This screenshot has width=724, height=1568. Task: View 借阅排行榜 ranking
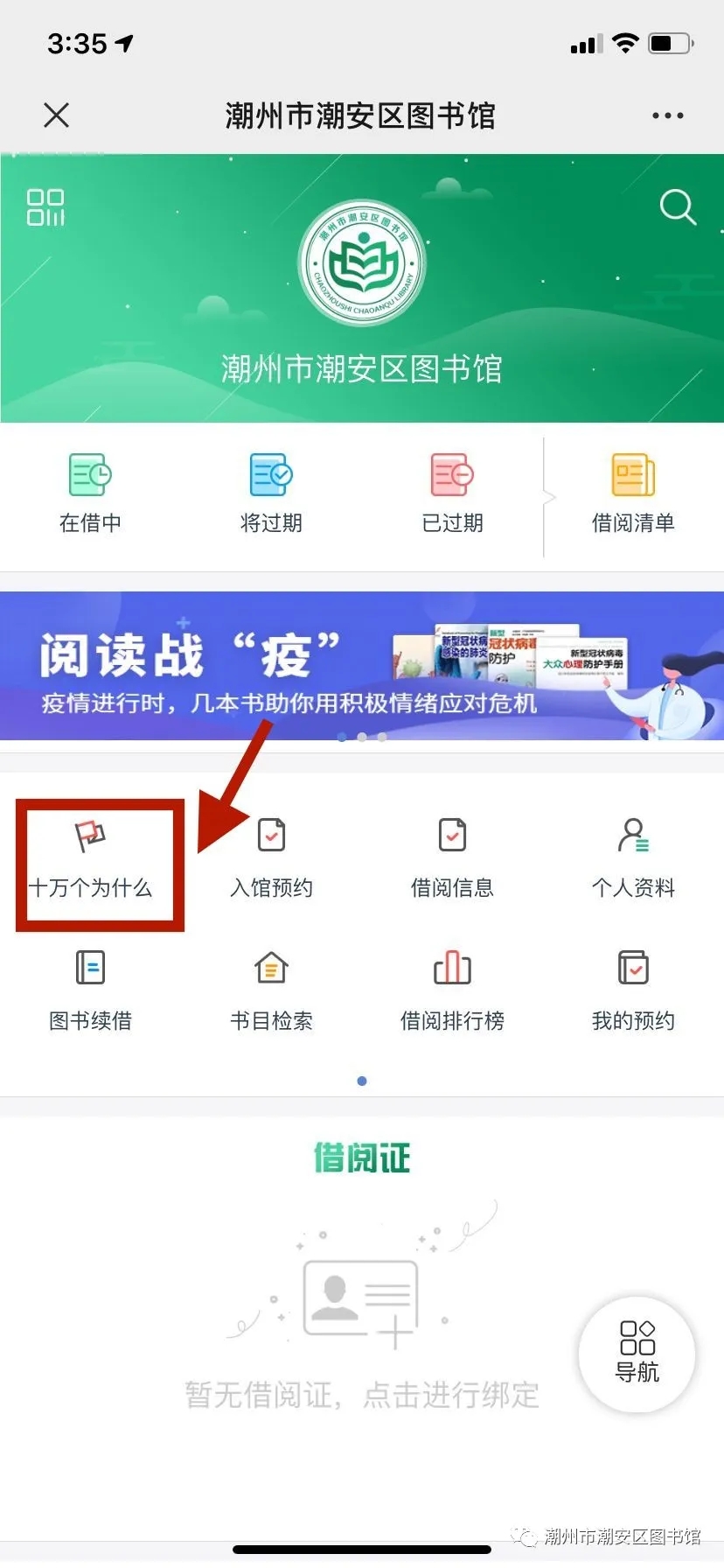tap(452, 991)
